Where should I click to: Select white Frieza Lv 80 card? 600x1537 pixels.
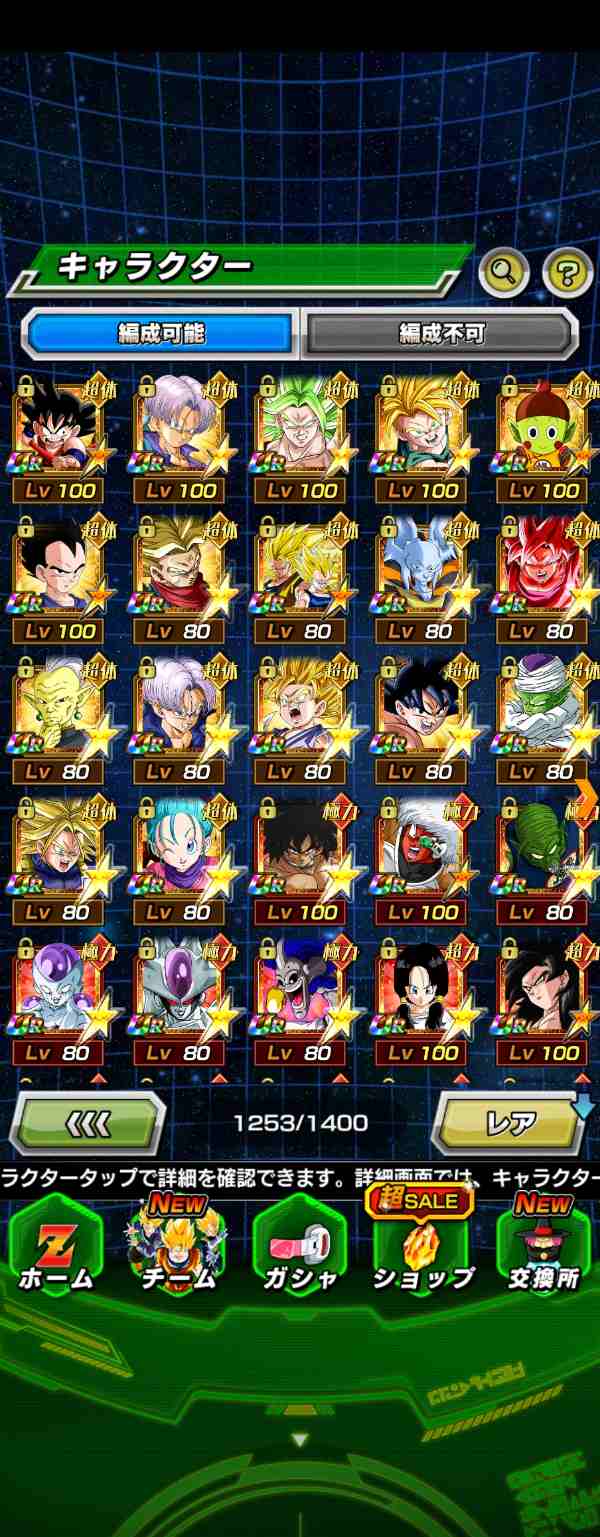tap(56, 993)
